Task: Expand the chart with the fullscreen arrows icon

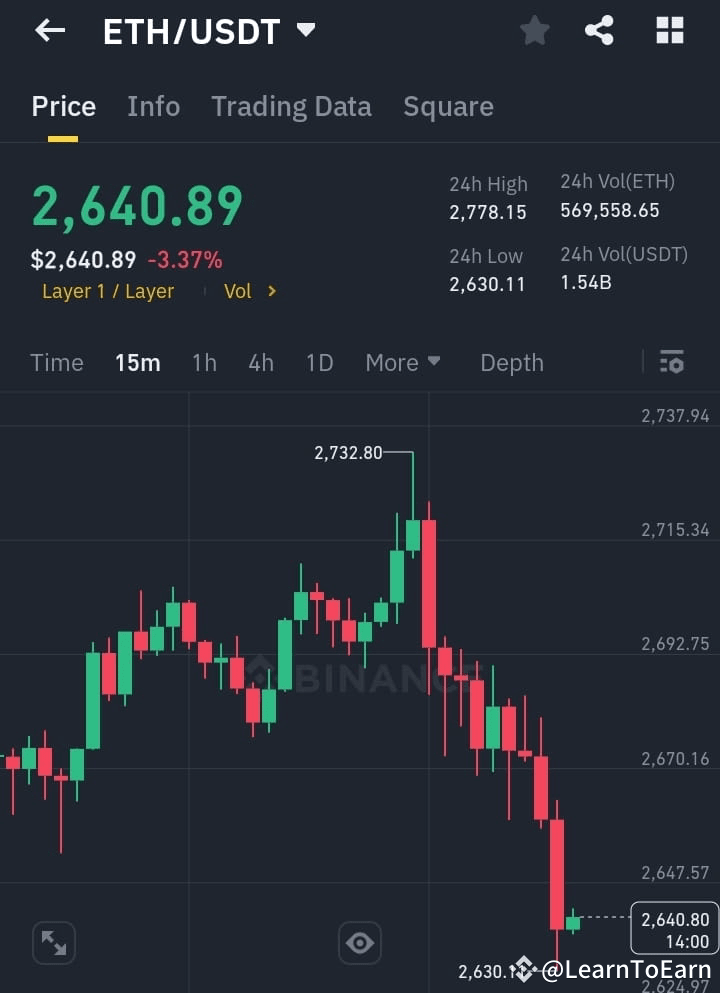Action: click(x=53, y=942)
